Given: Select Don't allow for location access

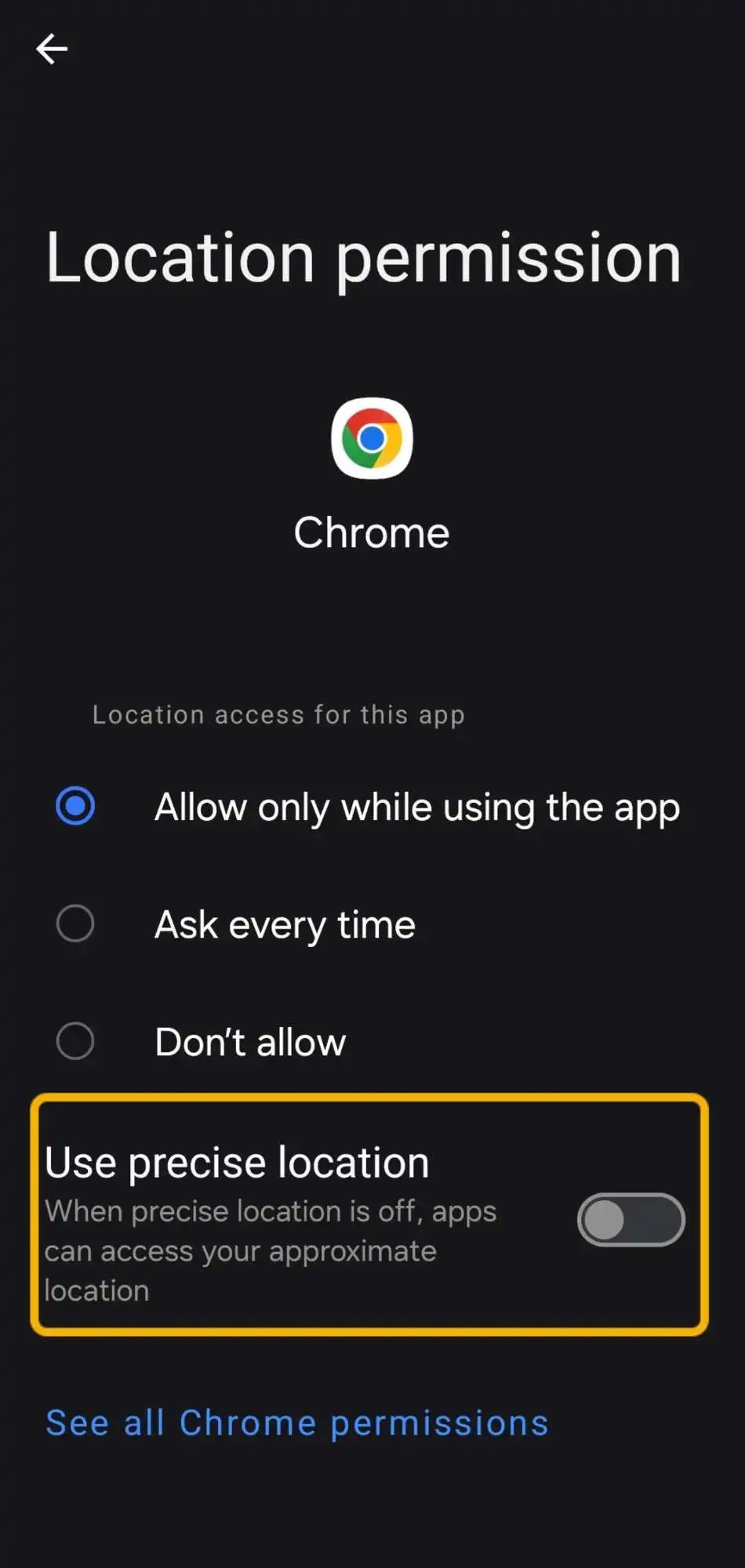Looking at the screenshot, I should pyautogui.click(x=75, y=1041).
